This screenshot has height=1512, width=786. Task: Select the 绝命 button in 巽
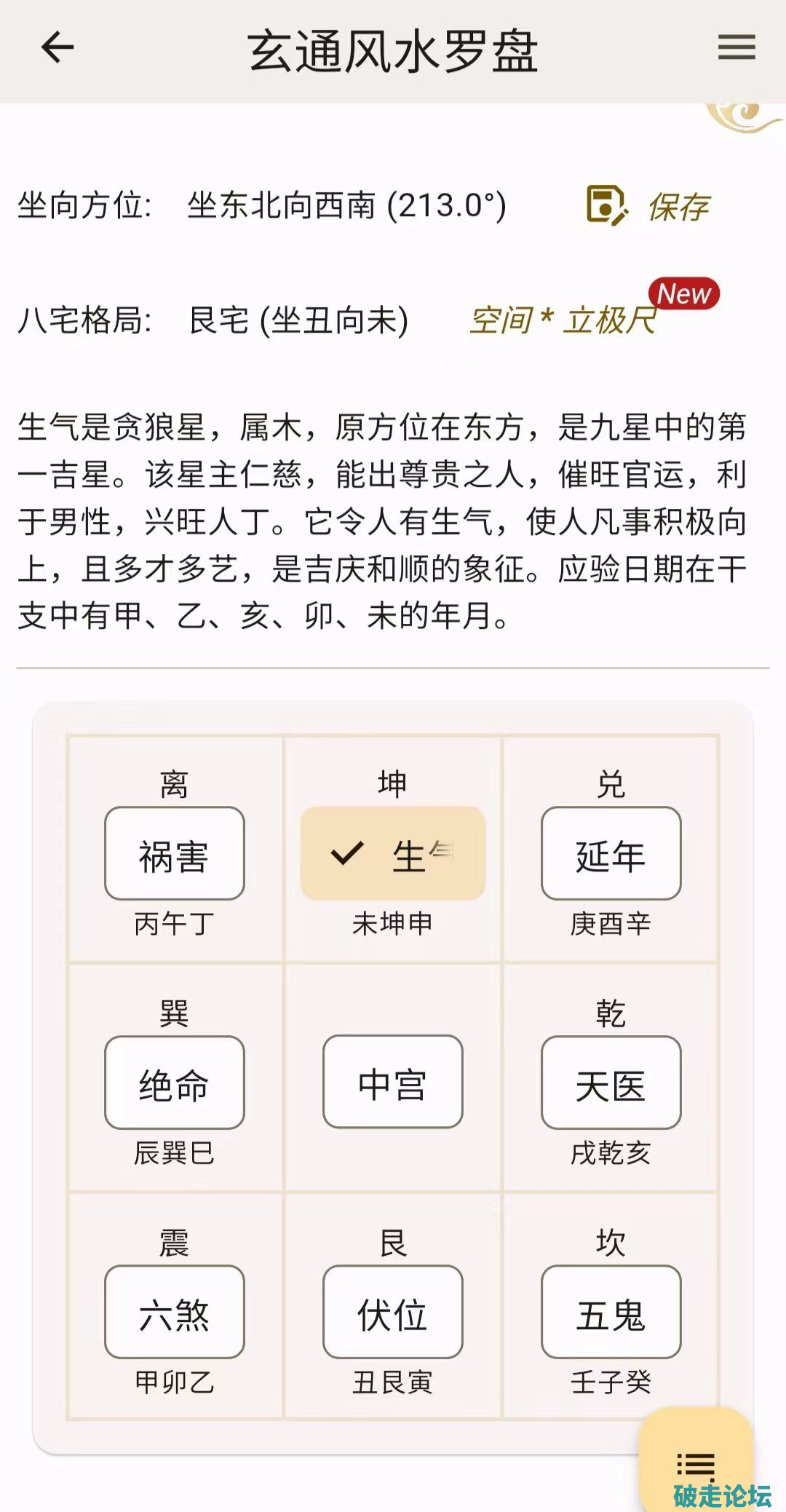coord(175,1082)
